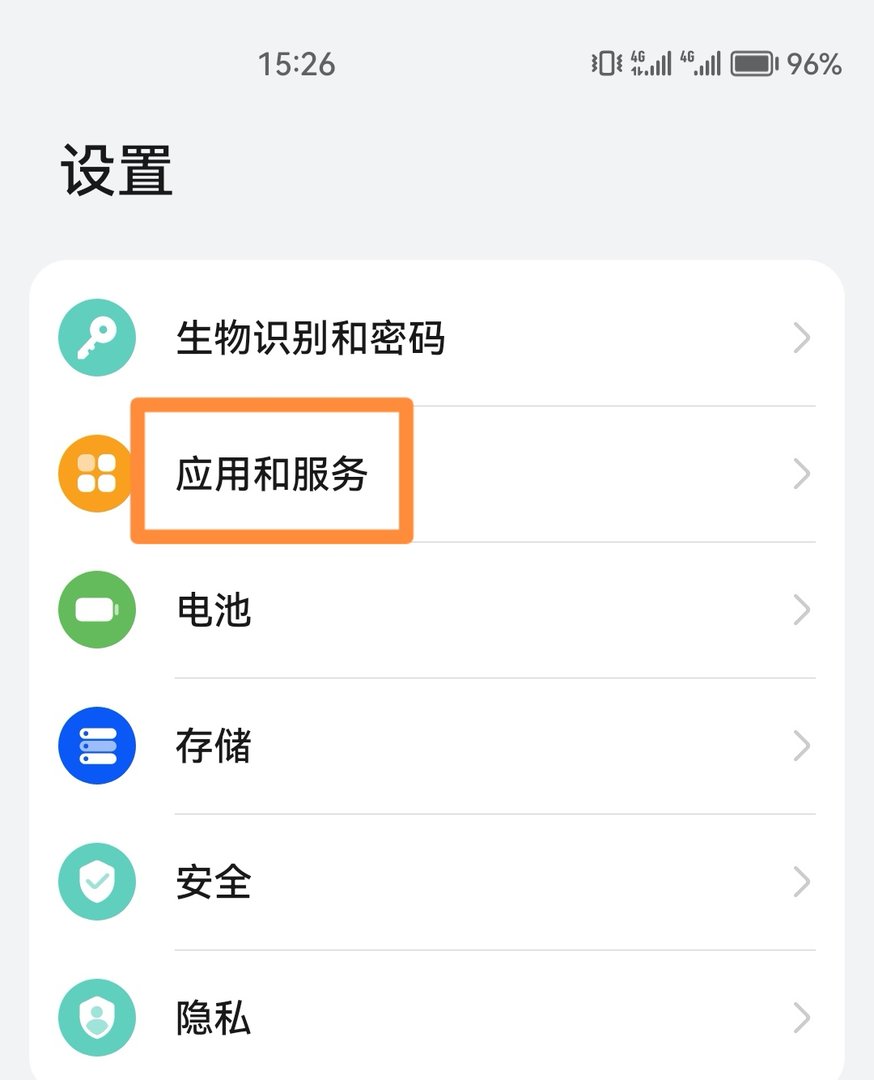Click the 4G signal indicator for SIM one
This screenshot has width=874, height=1080.
[x=646, y=63]
